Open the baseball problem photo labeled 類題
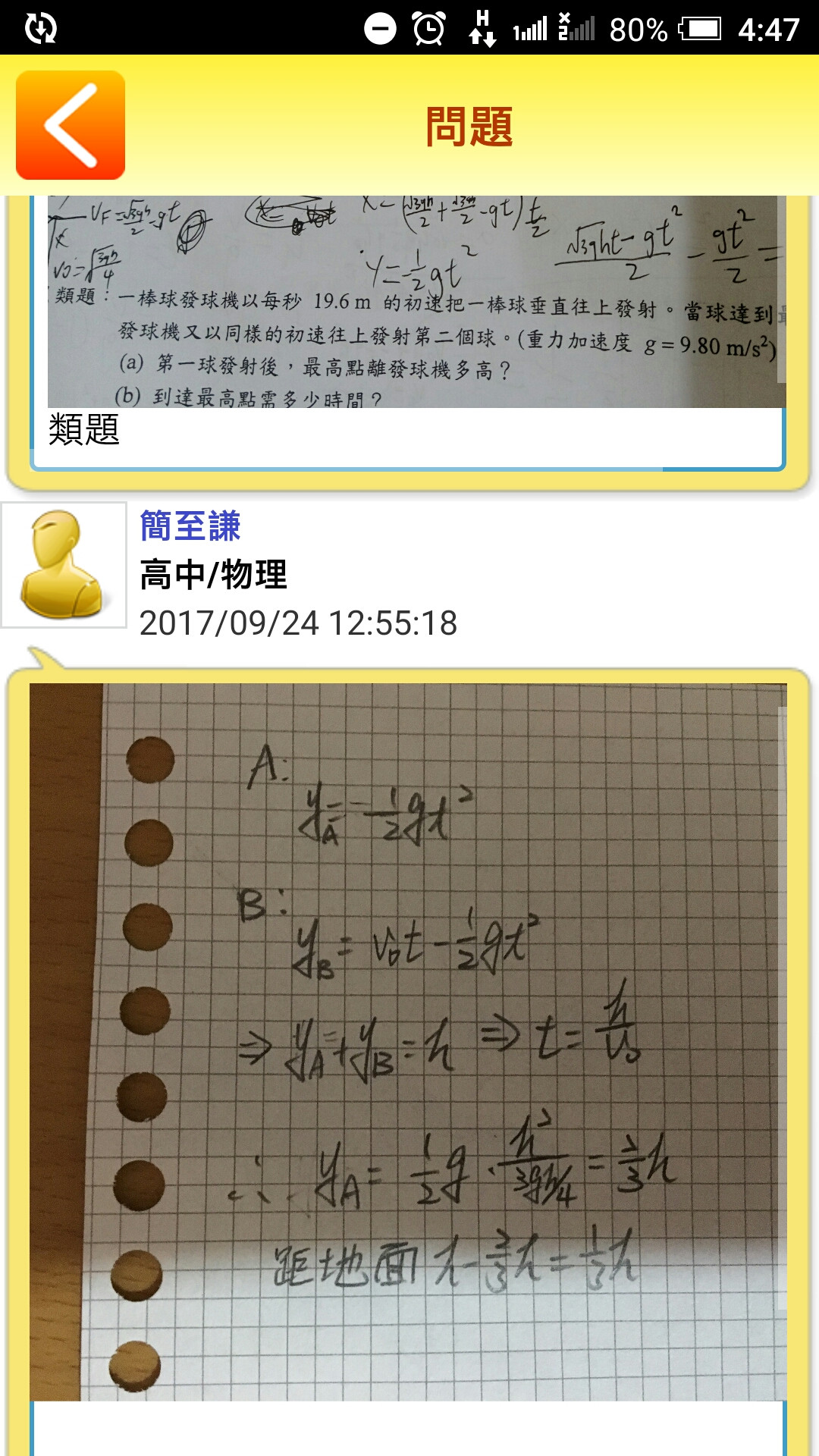Screen dimensions: 819x1456 pyautogui.click(x=416, y=301)
